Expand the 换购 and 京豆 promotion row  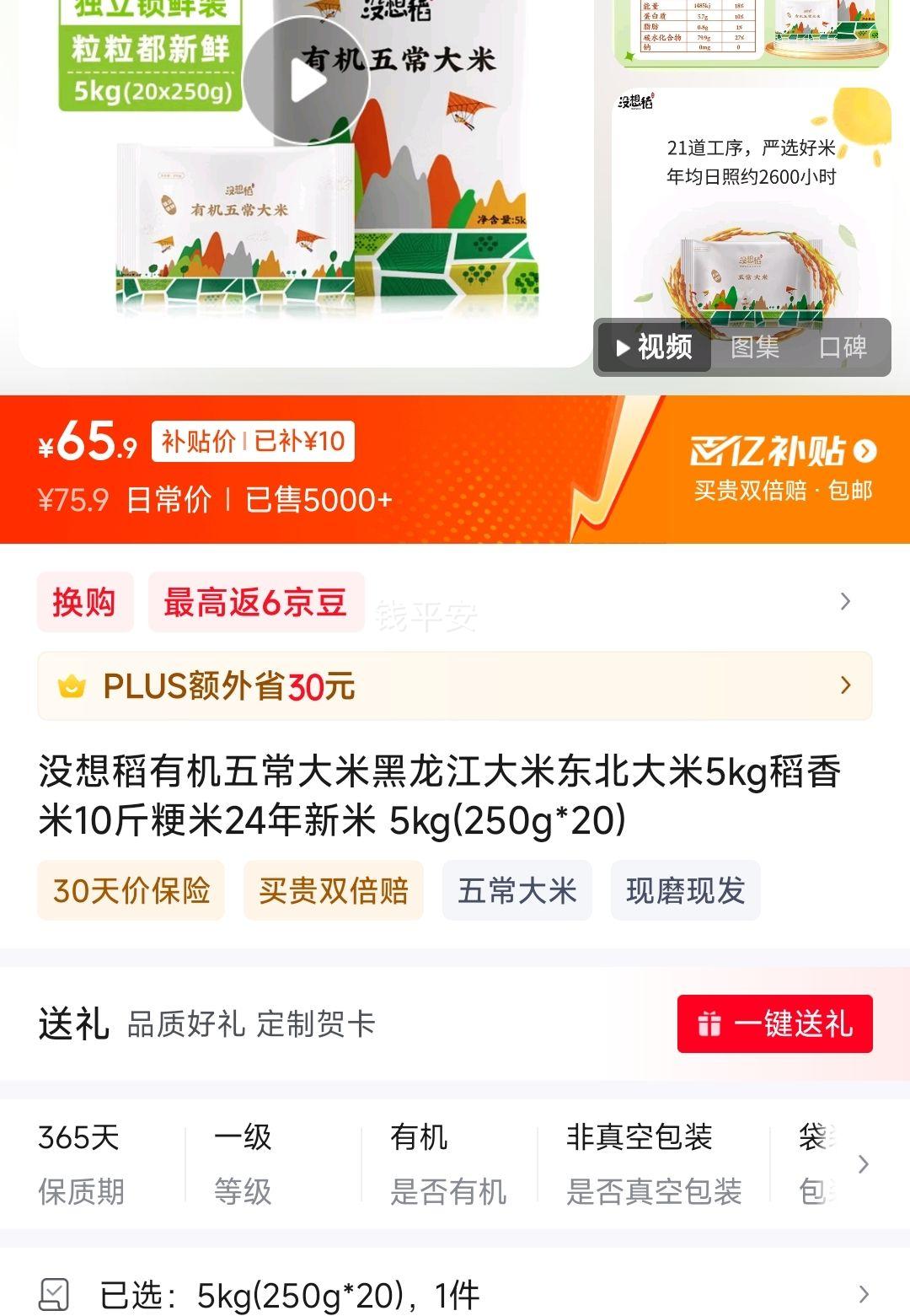[x=455, y=601]
